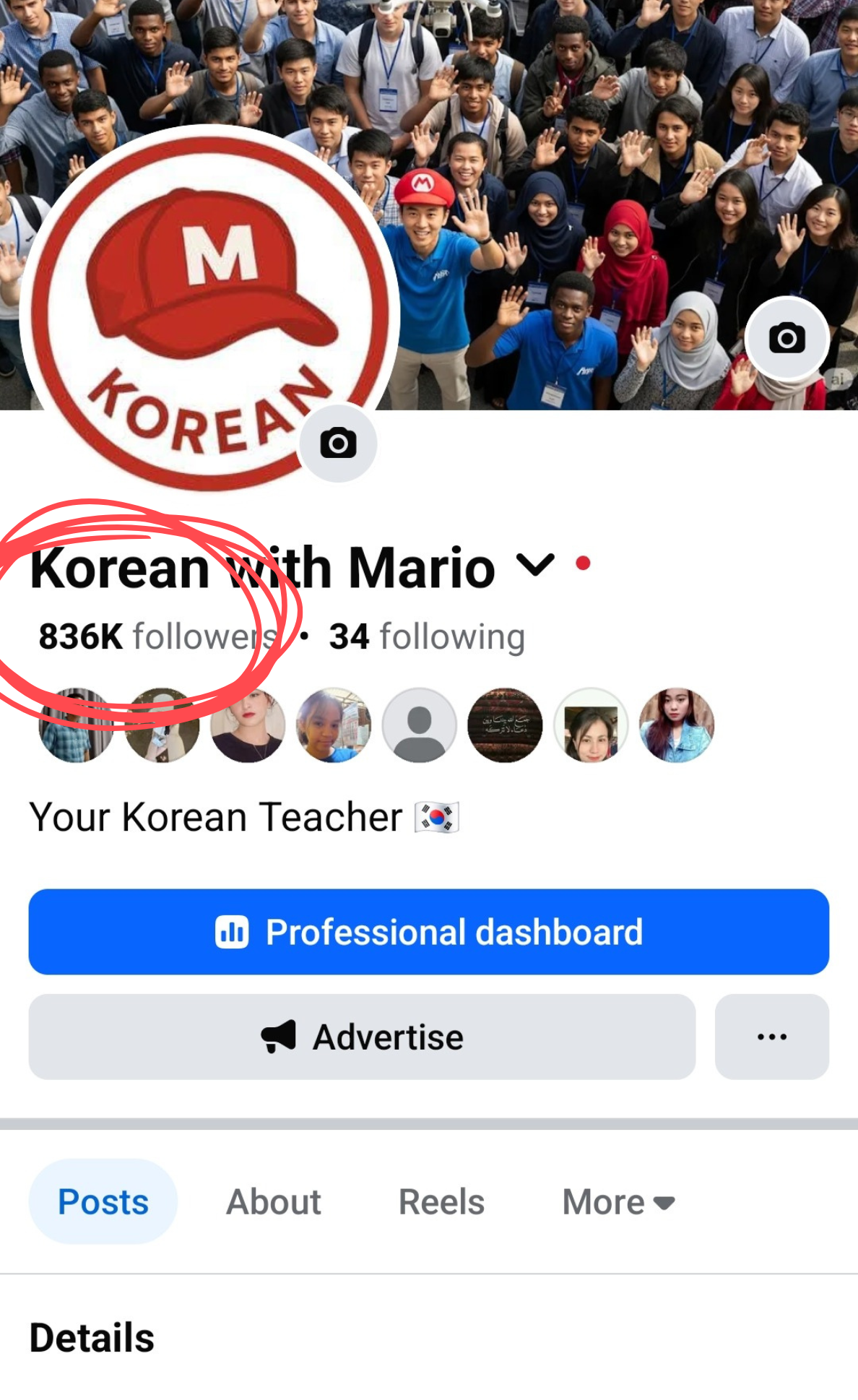View the 836K followers list
This screenshot has width=858, height=1400.
[x=157, y=636]
